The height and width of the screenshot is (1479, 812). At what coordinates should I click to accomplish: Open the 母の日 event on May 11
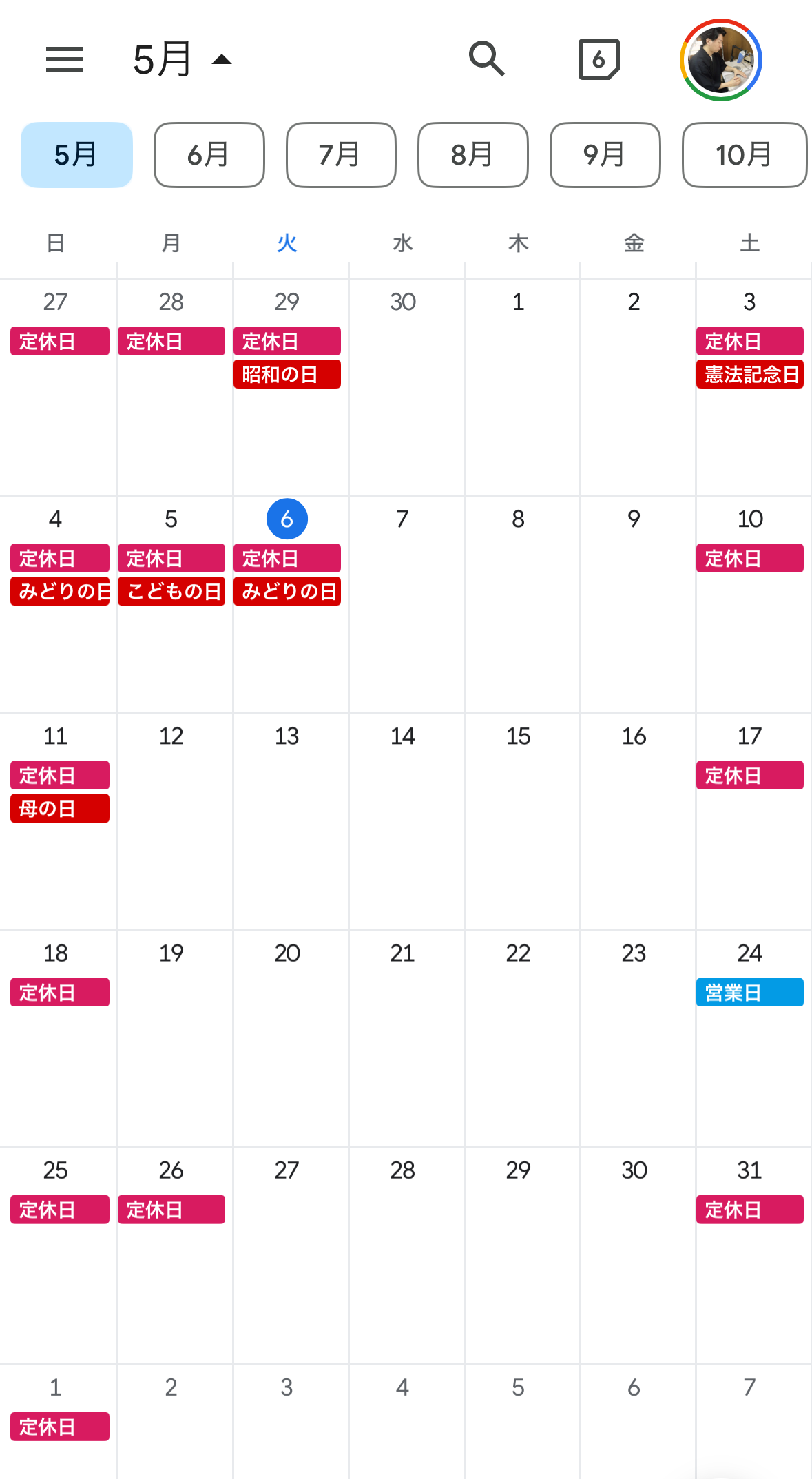click(x=60, y=808)
